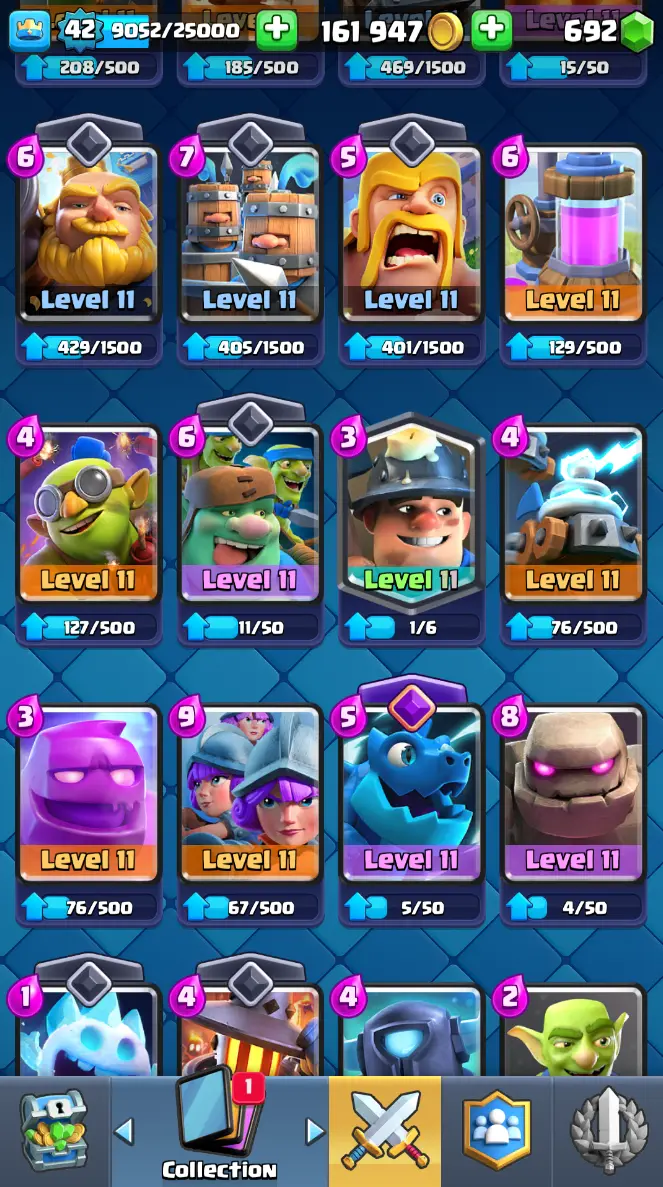663x1187 pixels.
Task: Add gold with the plus button
Action: point(491,31)
